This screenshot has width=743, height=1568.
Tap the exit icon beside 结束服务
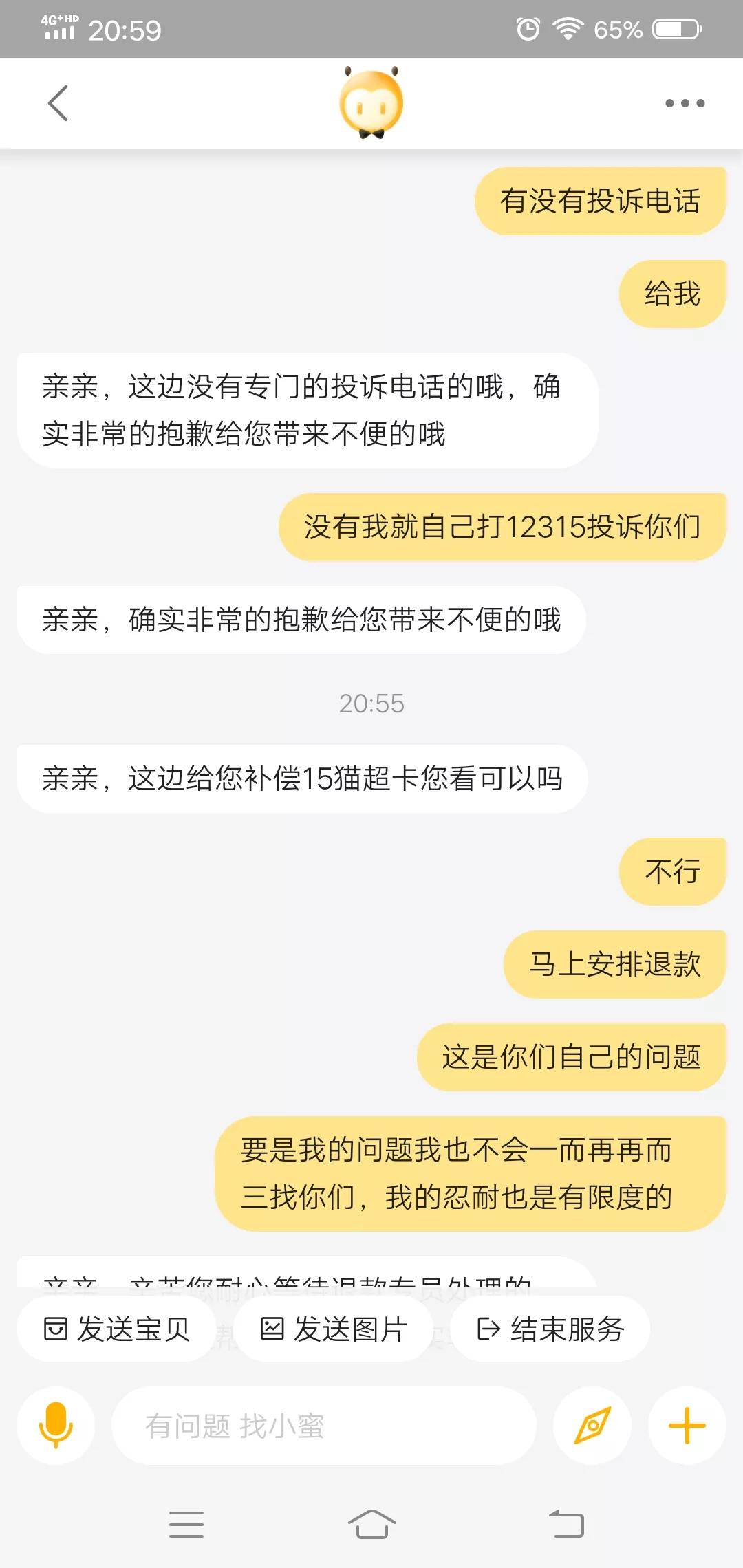coord(488,1328)
